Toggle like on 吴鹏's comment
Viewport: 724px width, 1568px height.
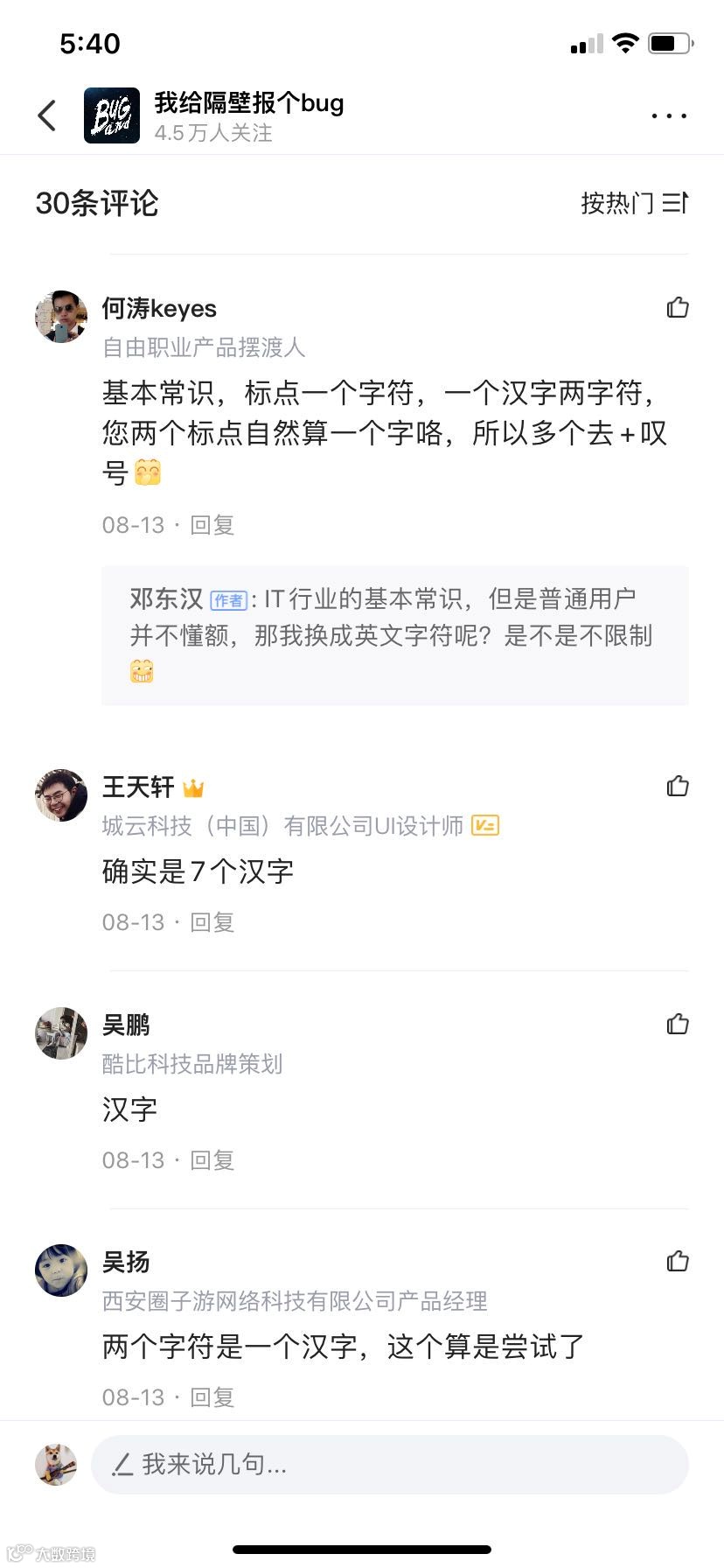[679, 1024]
